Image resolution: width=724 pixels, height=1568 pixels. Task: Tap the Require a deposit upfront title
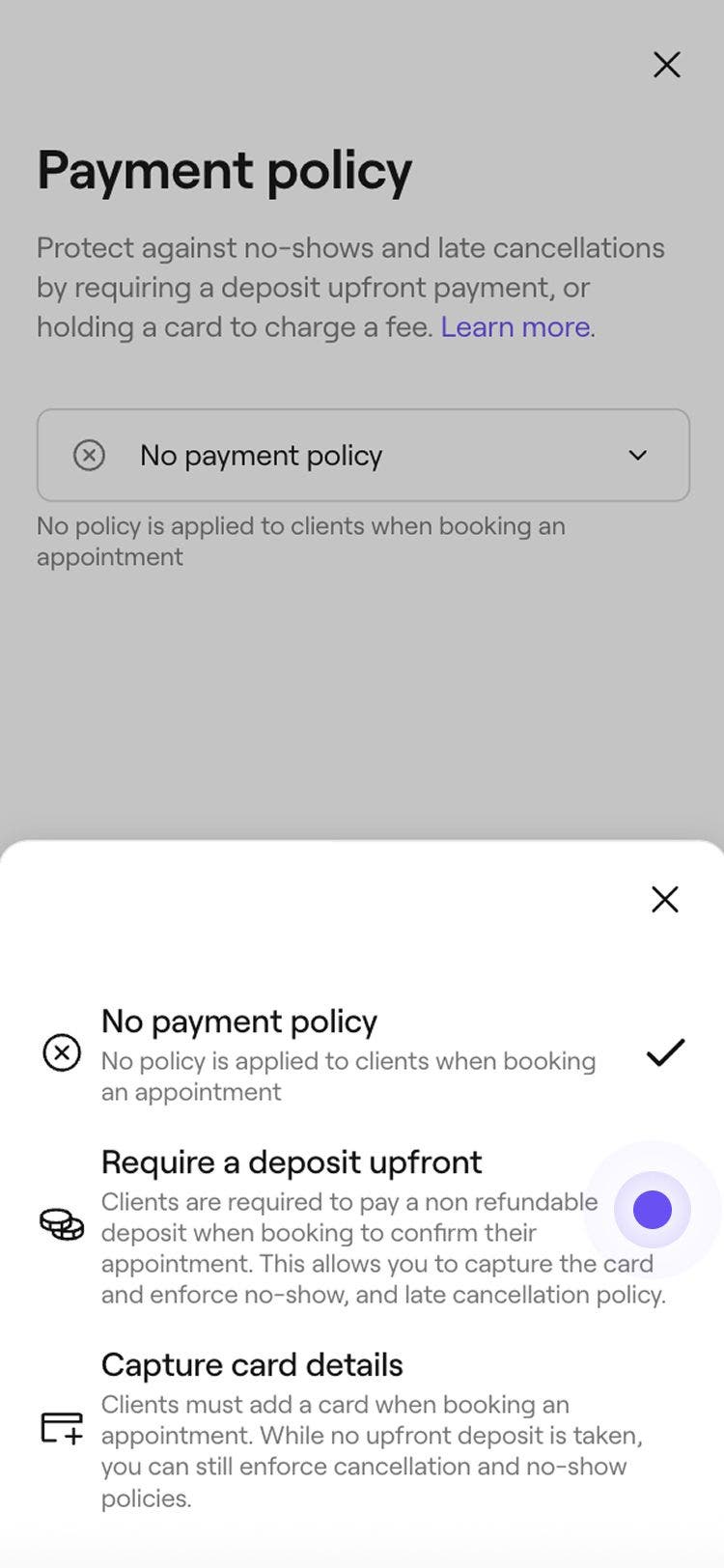point(292,1162)
